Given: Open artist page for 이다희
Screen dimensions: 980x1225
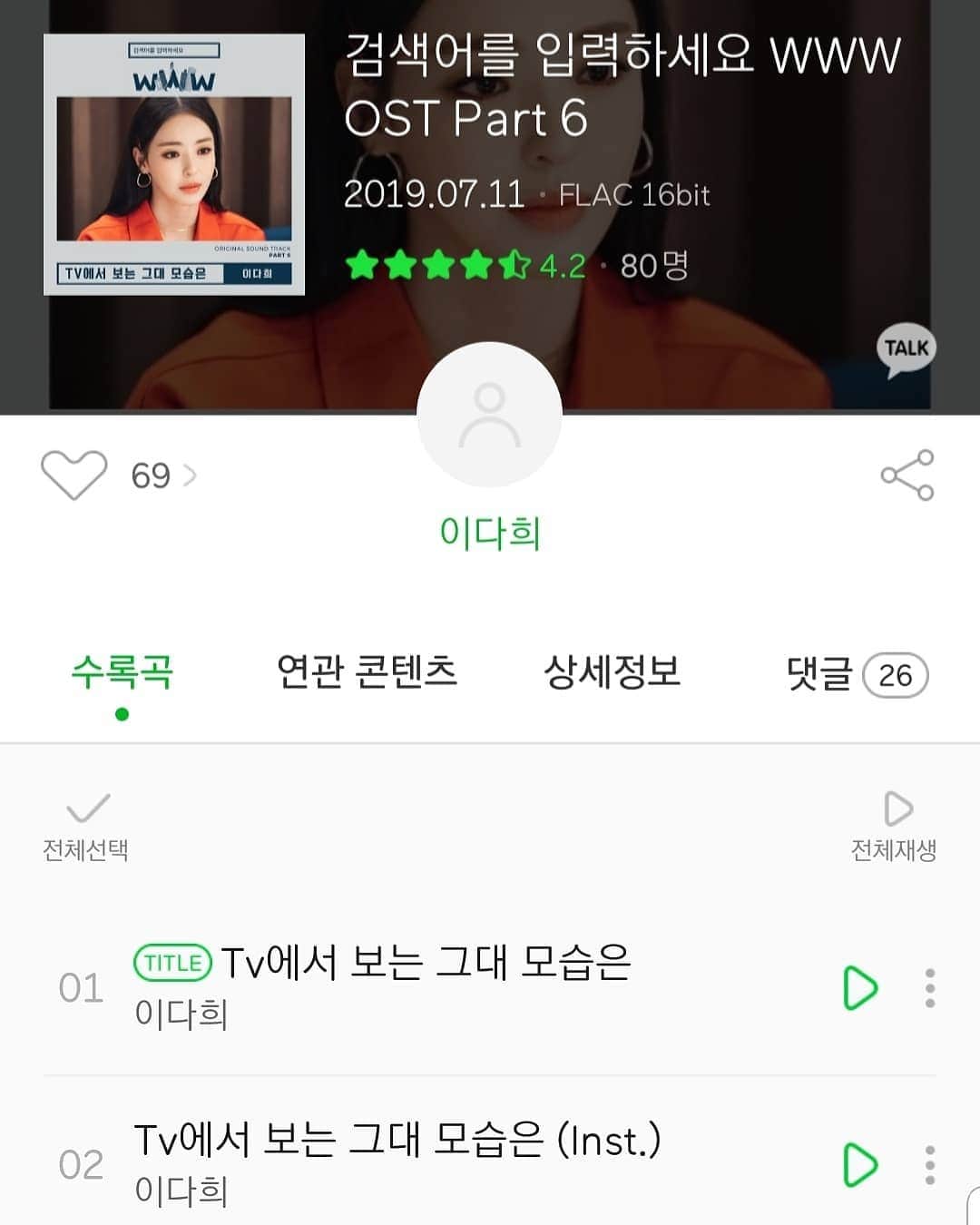Looking at the screenshot, I should [490, 532].
